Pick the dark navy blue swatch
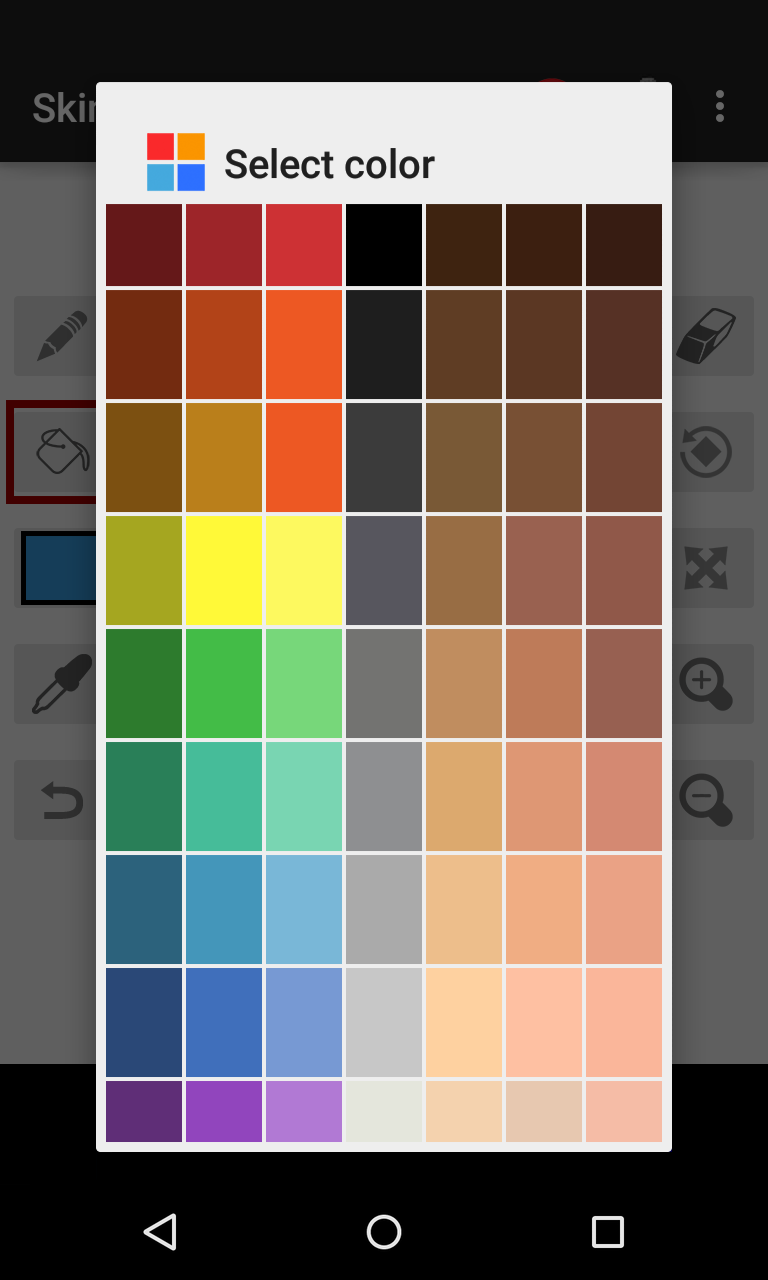768x1280 pixels. (144, 1022)
